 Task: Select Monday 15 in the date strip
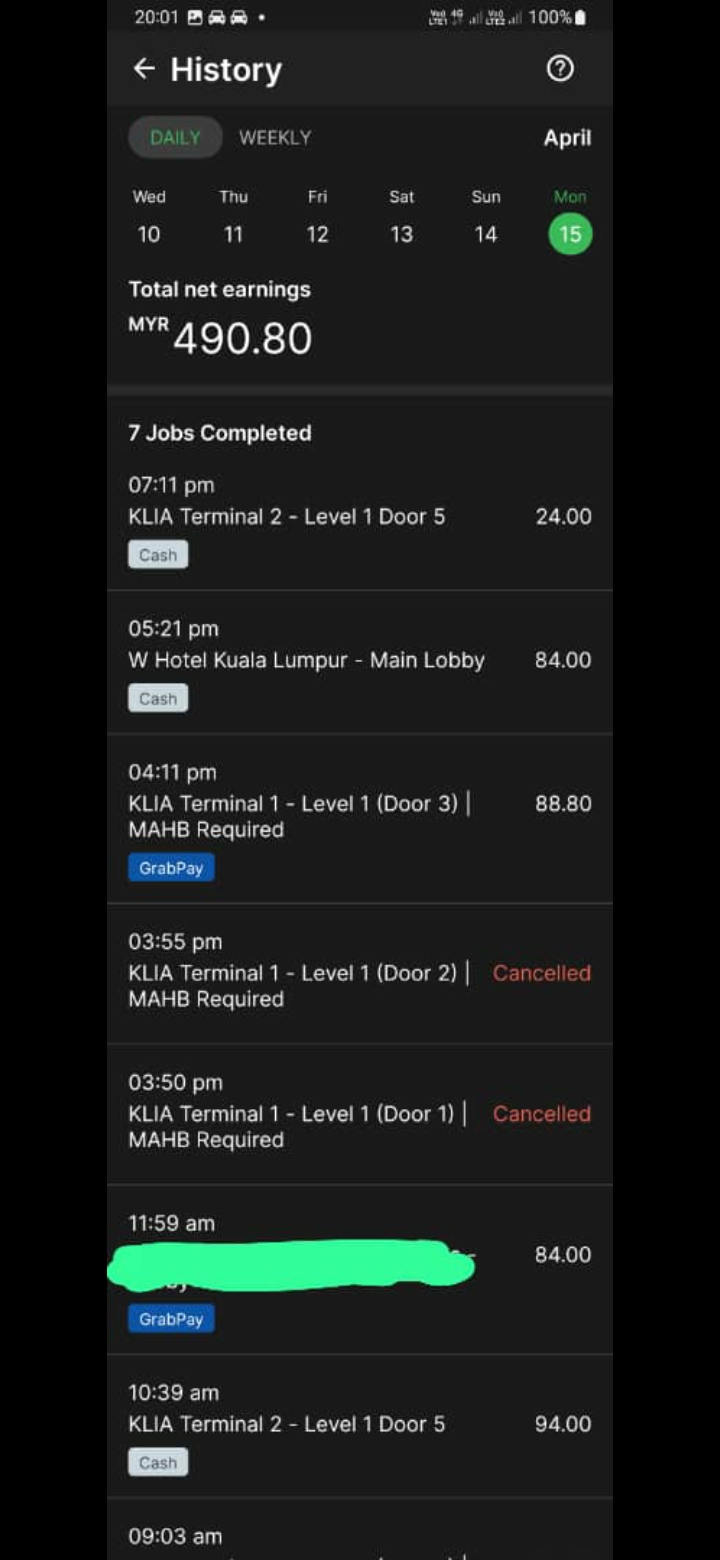point(570,232)
